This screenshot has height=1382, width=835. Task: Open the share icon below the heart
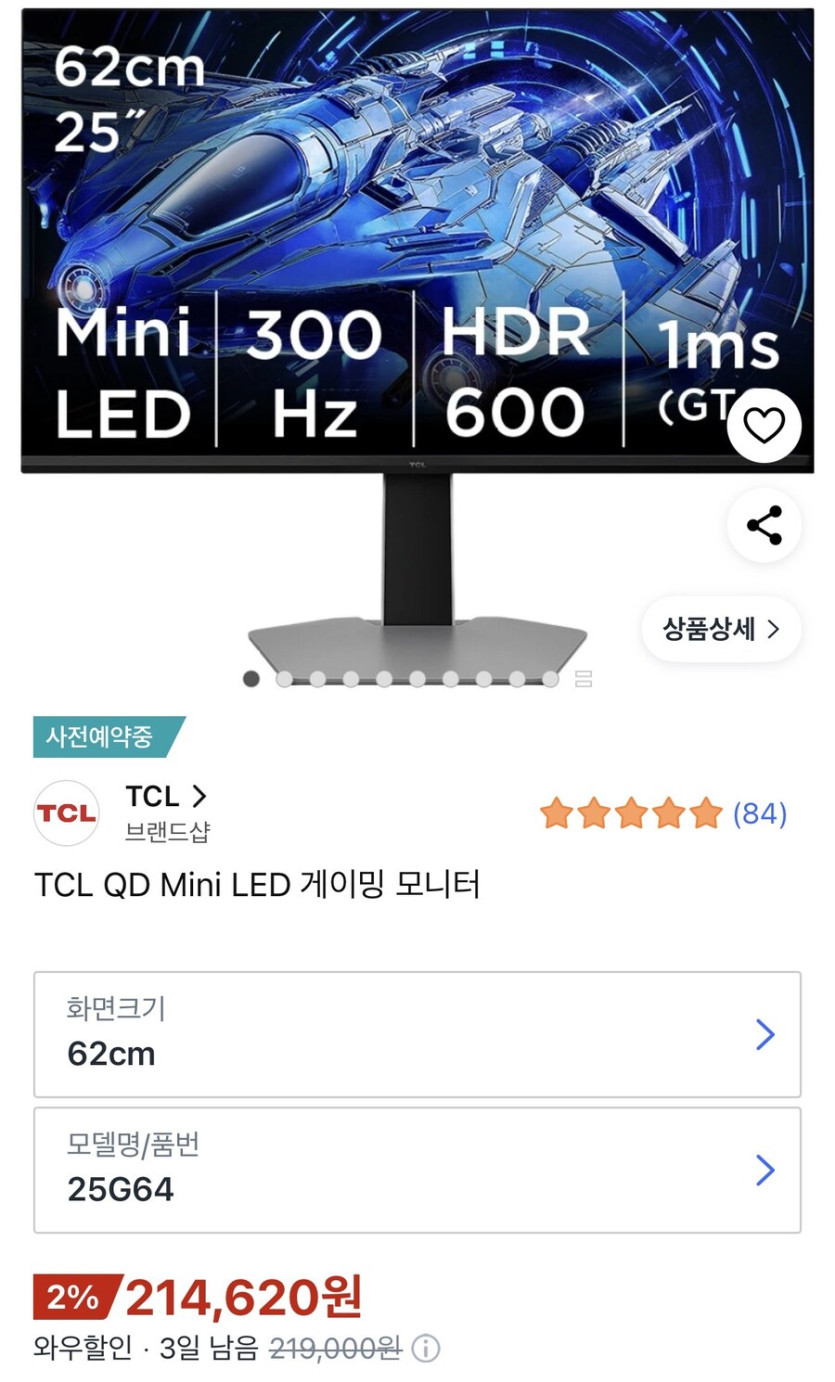click(763, 523)
